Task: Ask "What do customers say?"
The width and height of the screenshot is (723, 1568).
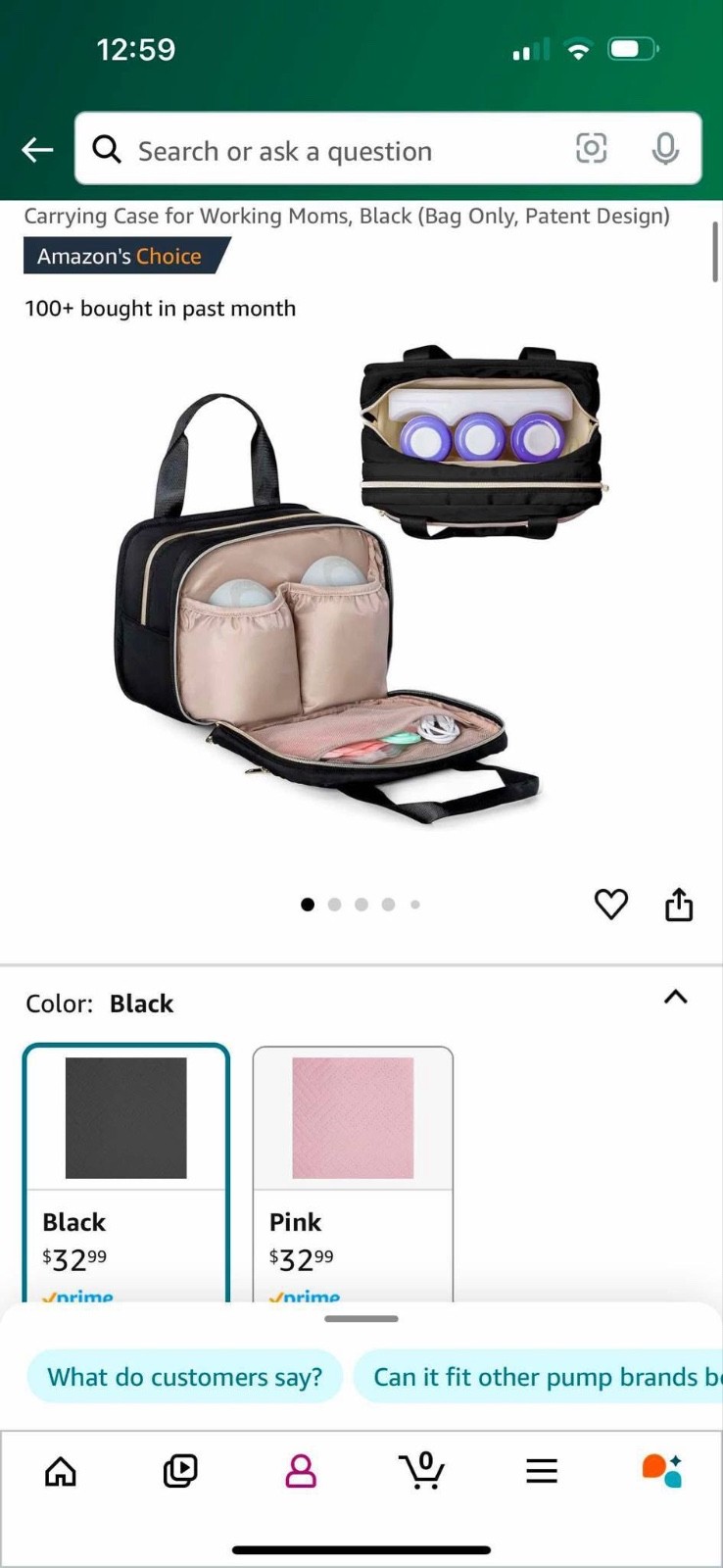Action: pos(184,1377)
